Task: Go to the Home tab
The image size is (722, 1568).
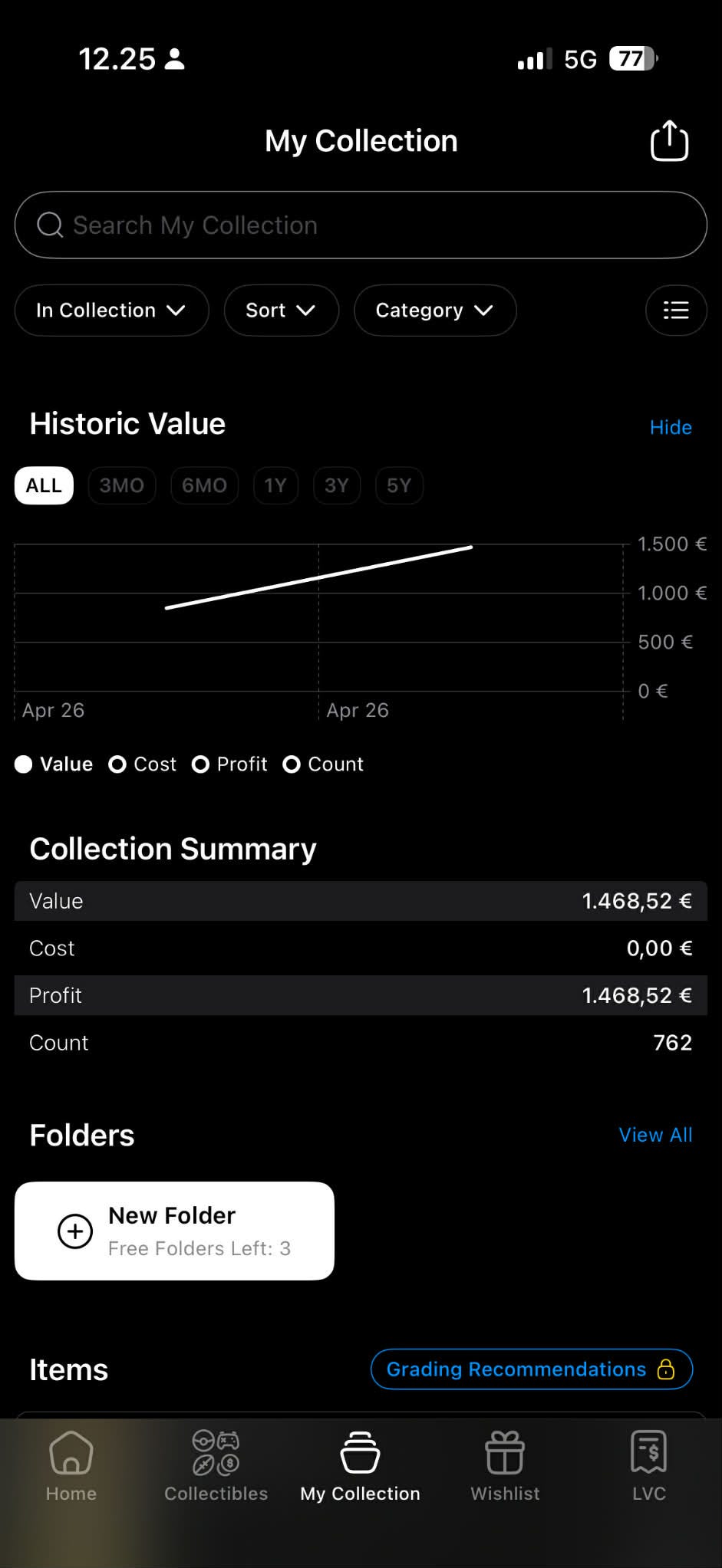Action: point(71,1466)
